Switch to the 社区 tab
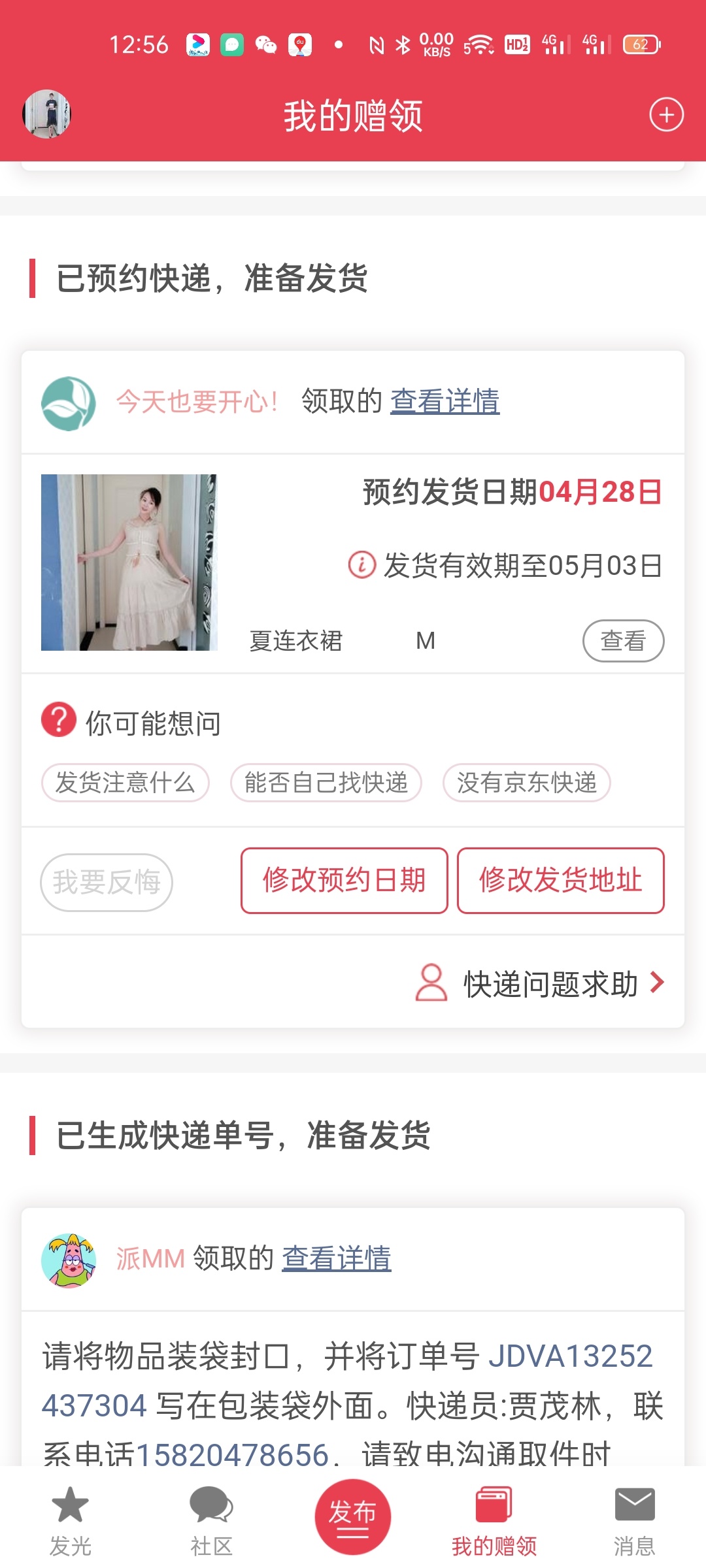The width and height of the screenshot is (706, 1568). [211, 1520]
